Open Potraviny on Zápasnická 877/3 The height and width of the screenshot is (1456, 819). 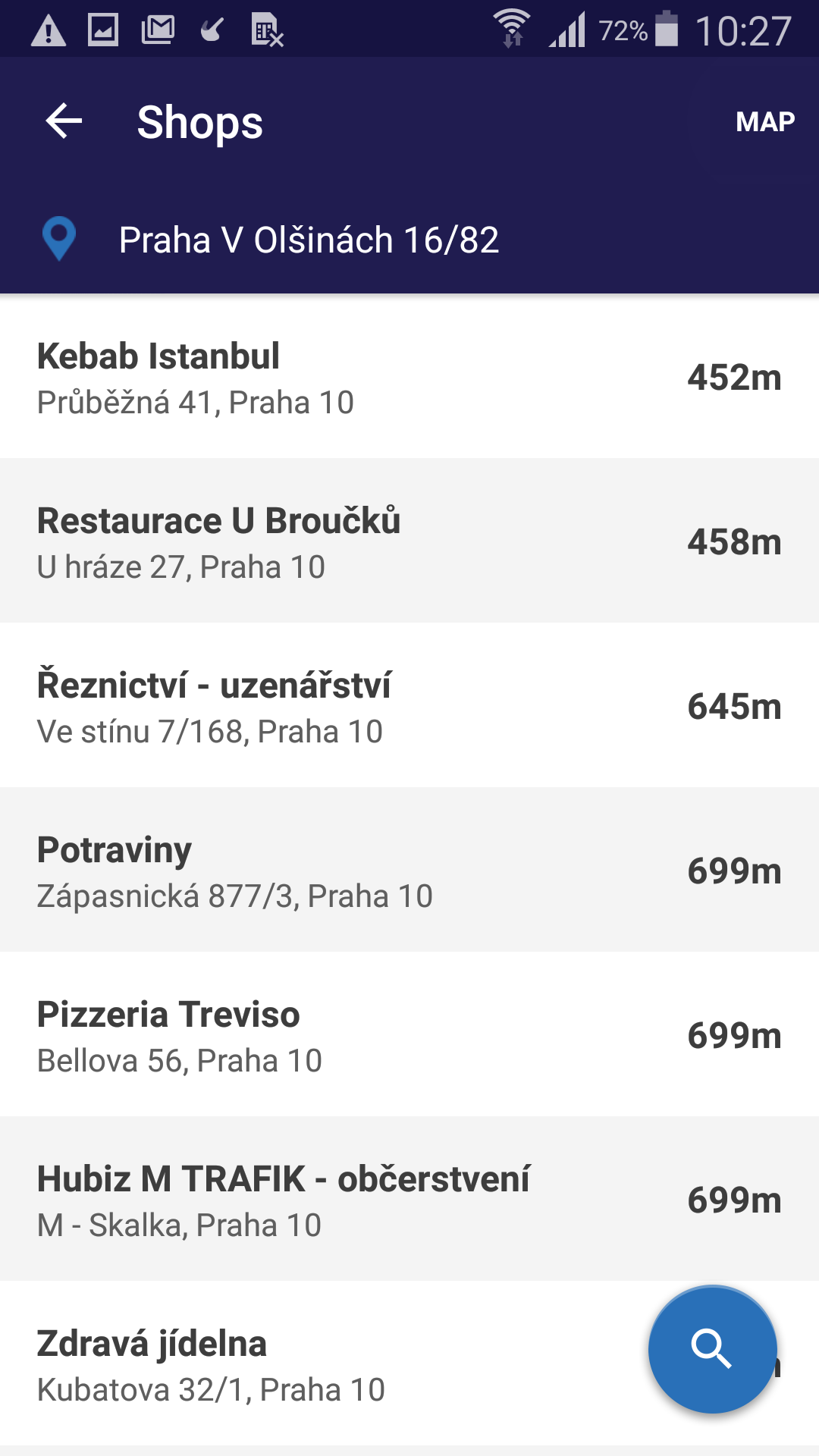(409, 870)
